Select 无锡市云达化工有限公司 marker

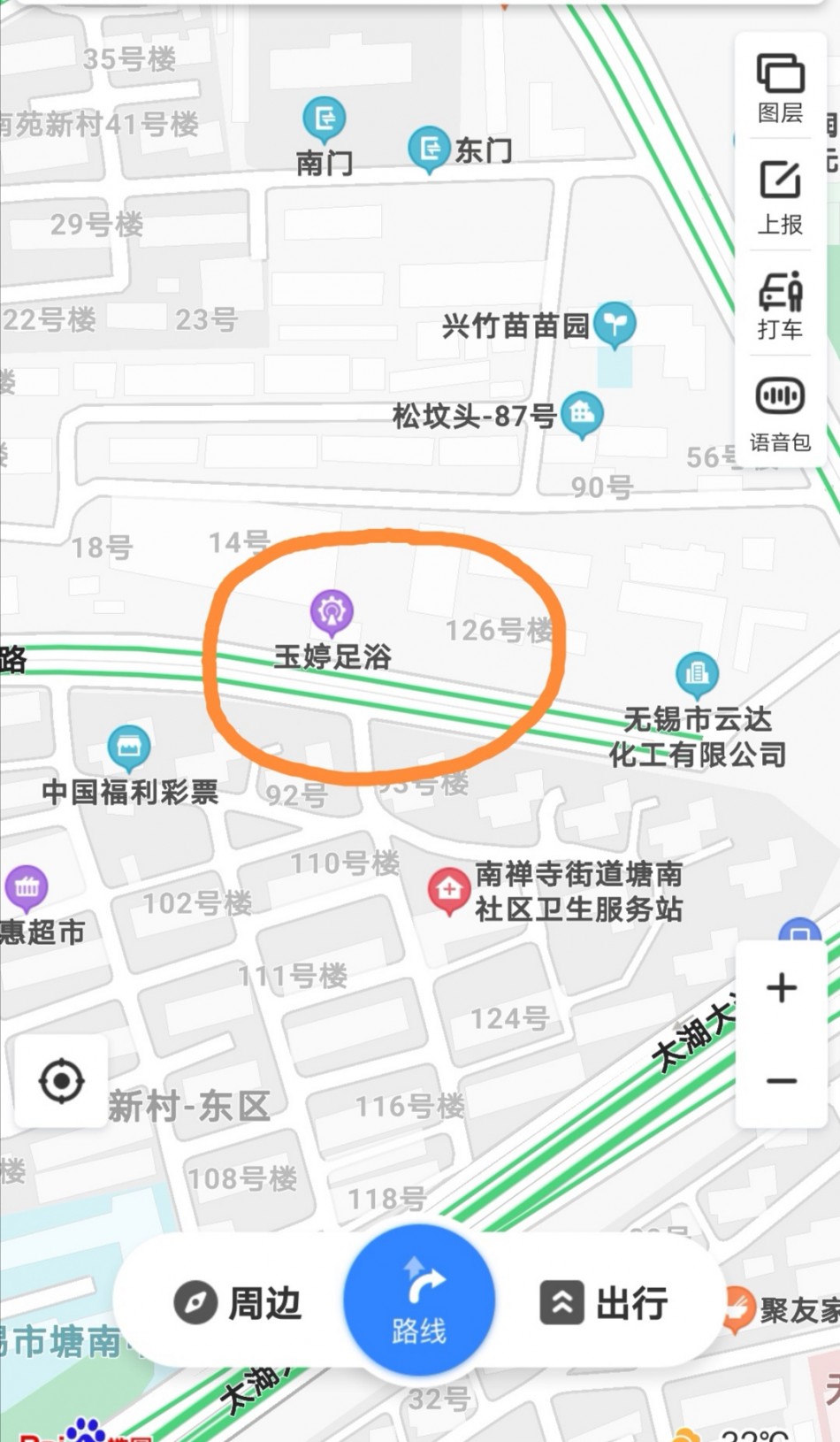[697, 674]
